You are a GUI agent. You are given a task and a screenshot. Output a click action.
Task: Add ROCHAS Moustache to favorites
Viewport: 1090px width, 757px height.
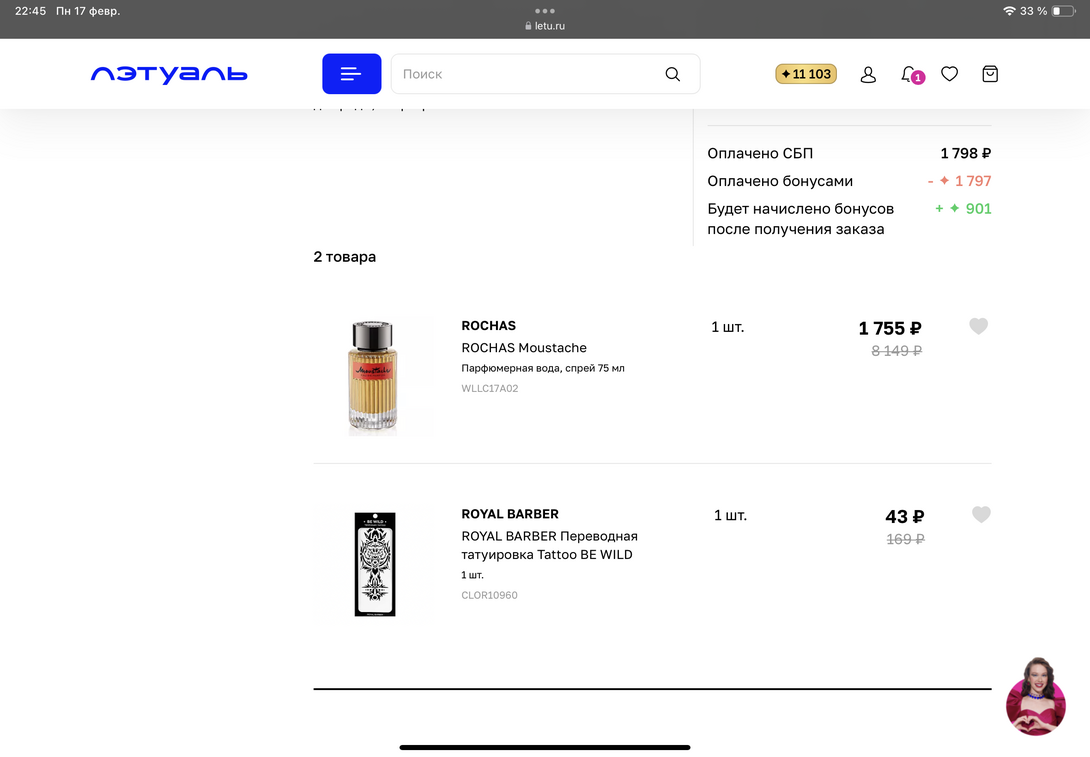pyautogui.click(x=978, y=326)
